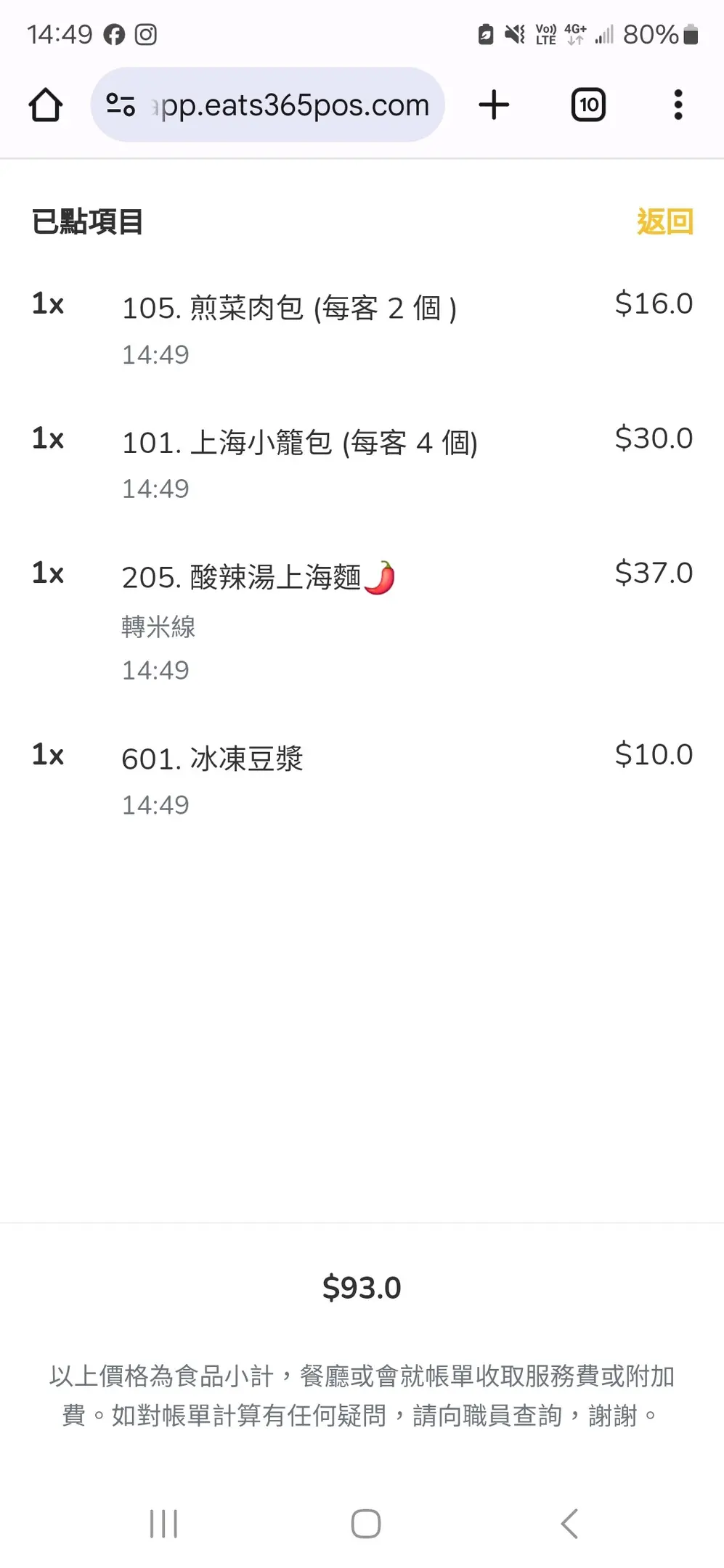The width and height of the screenshot is (724, 1568).
Task: Tap the eats365pos.com address bar
Action: tap(293, 105)
